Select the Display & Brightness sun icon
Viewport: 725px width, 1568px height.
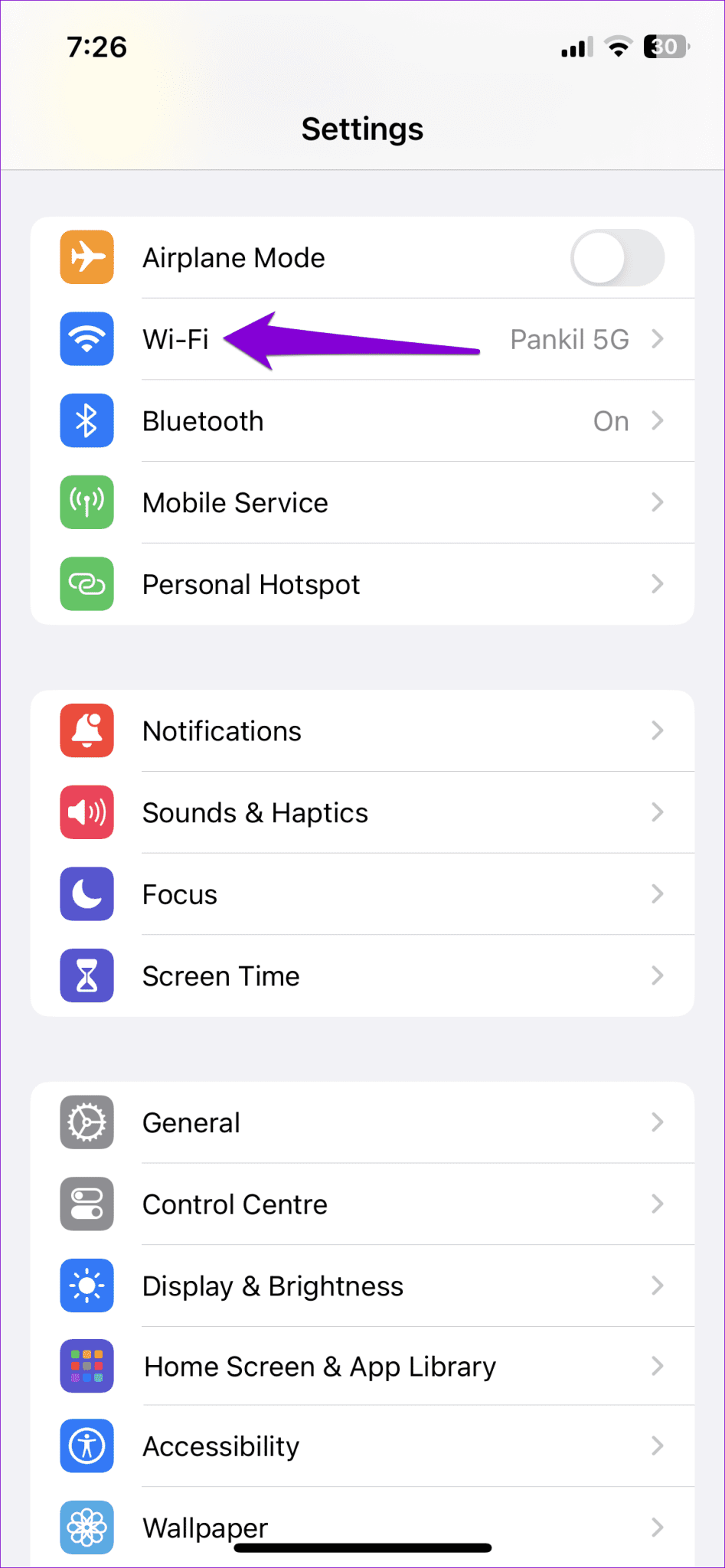(x=87, y=1286)
